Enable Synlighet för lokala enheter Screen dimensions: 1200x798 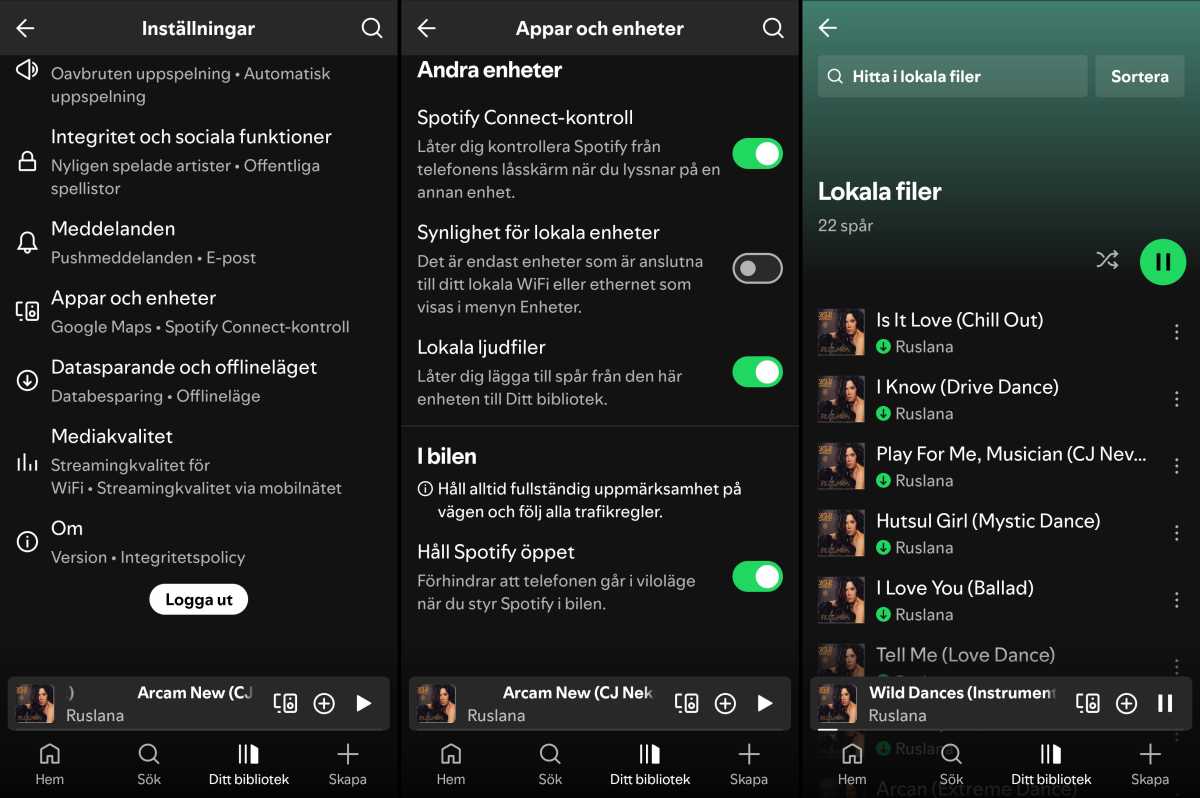click(x=757, y=268)
